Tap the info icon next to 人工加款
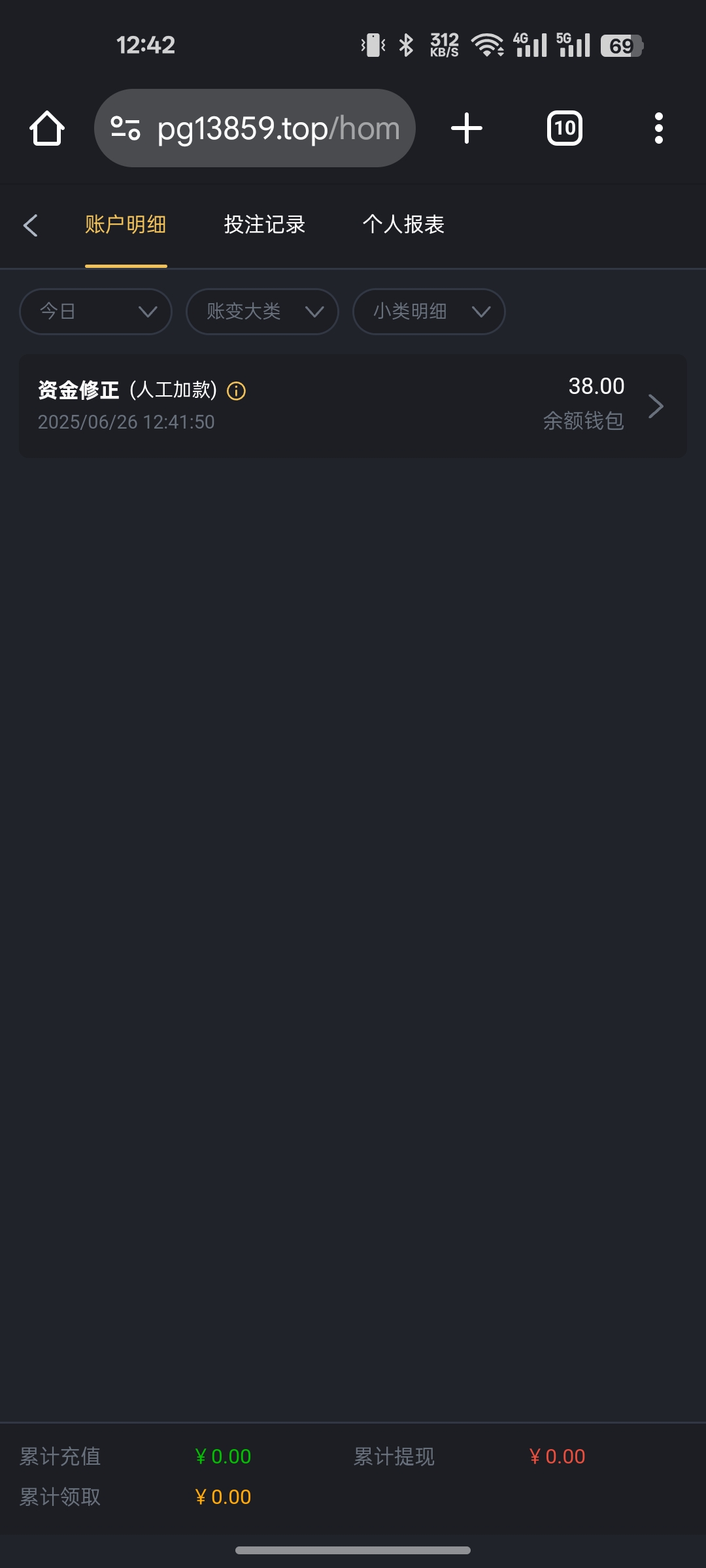706x1568 pixels. point(236,391)
